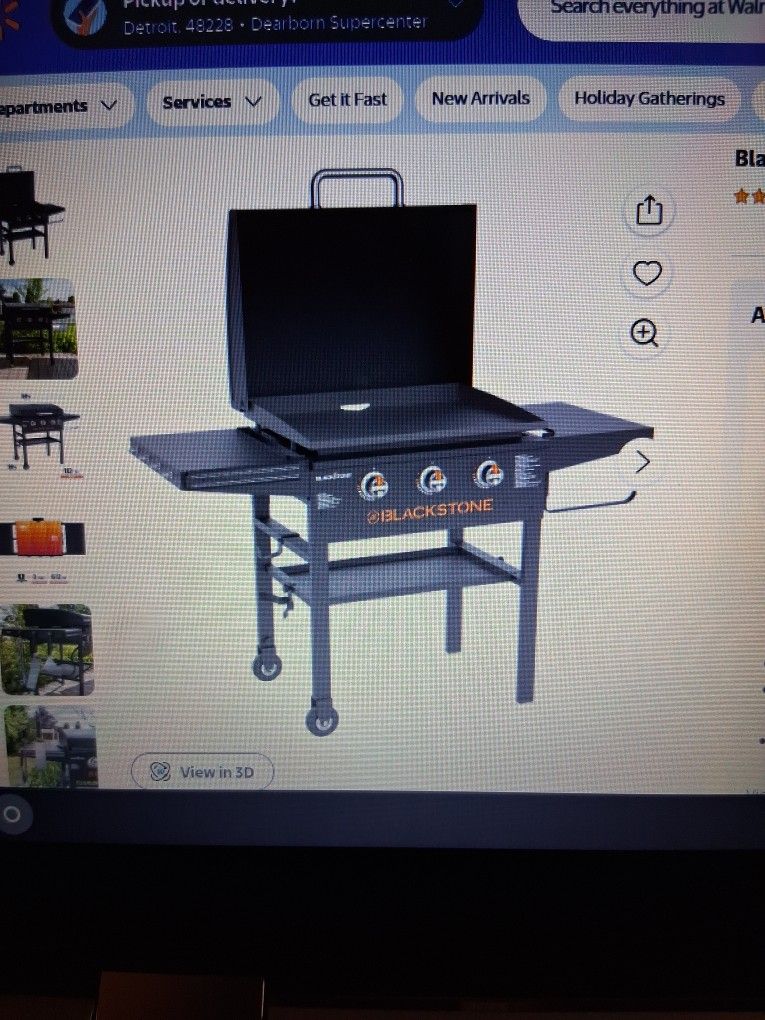
Task: Select the orange heat-zone griddle thumbnail
Action: click(40, 539)
